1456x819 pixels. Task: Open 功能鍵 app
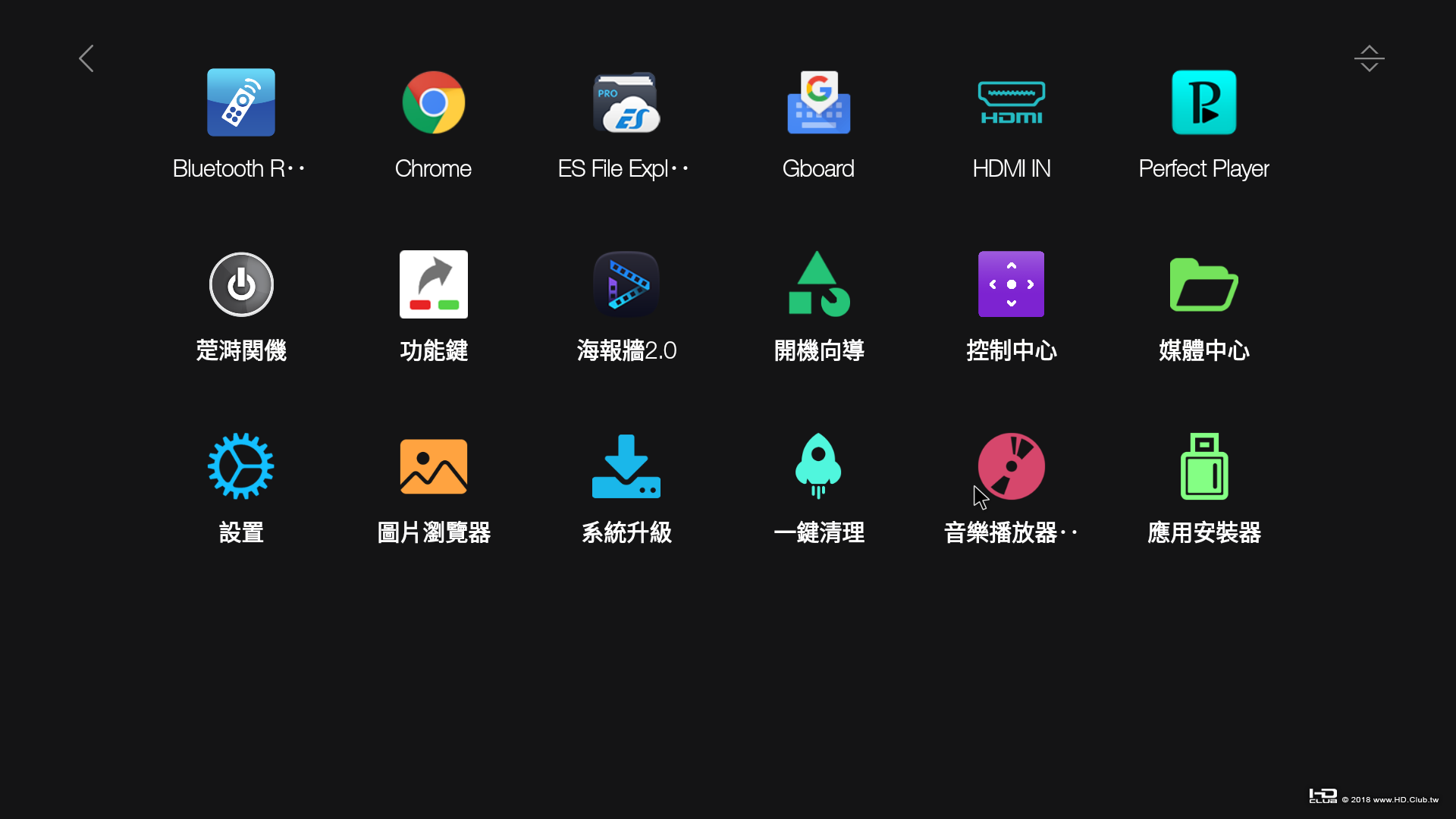pyautogui.click(x=433, y=284)
